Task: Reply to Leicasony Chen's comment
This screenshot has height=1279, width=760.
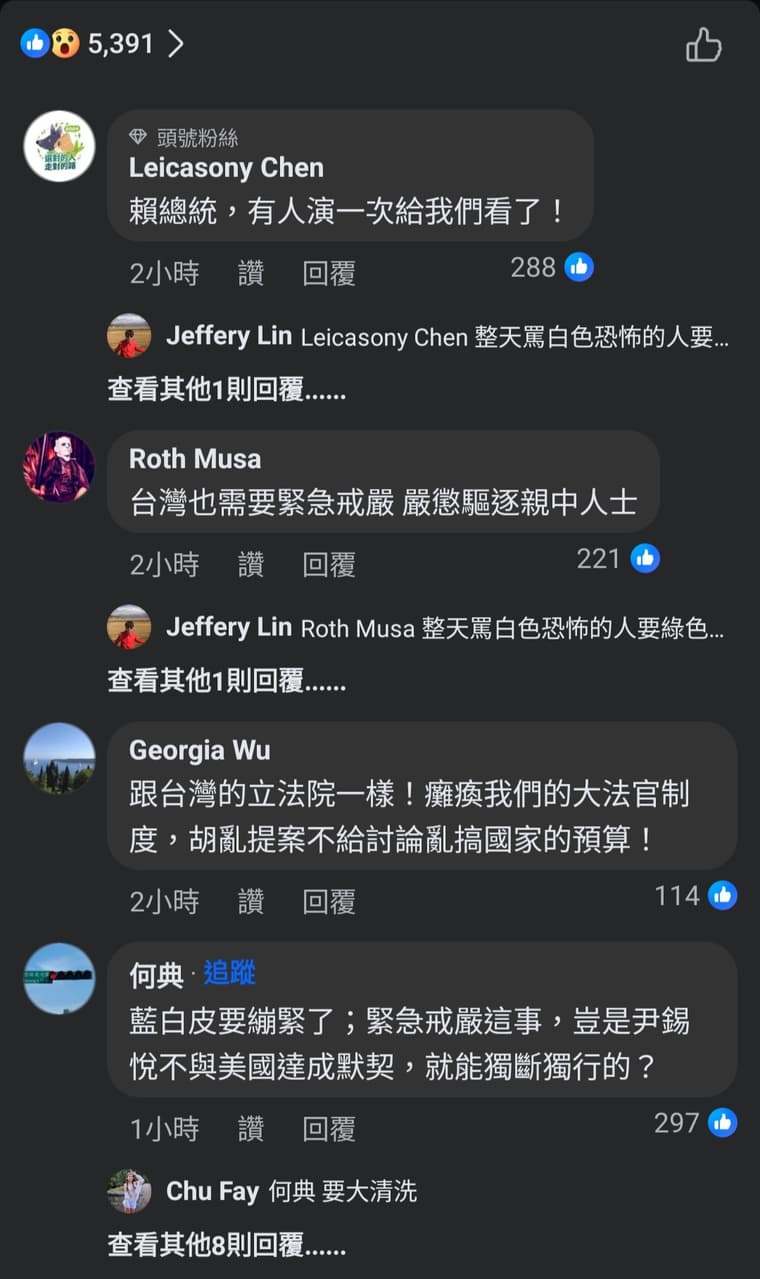Action: point(329,273)
